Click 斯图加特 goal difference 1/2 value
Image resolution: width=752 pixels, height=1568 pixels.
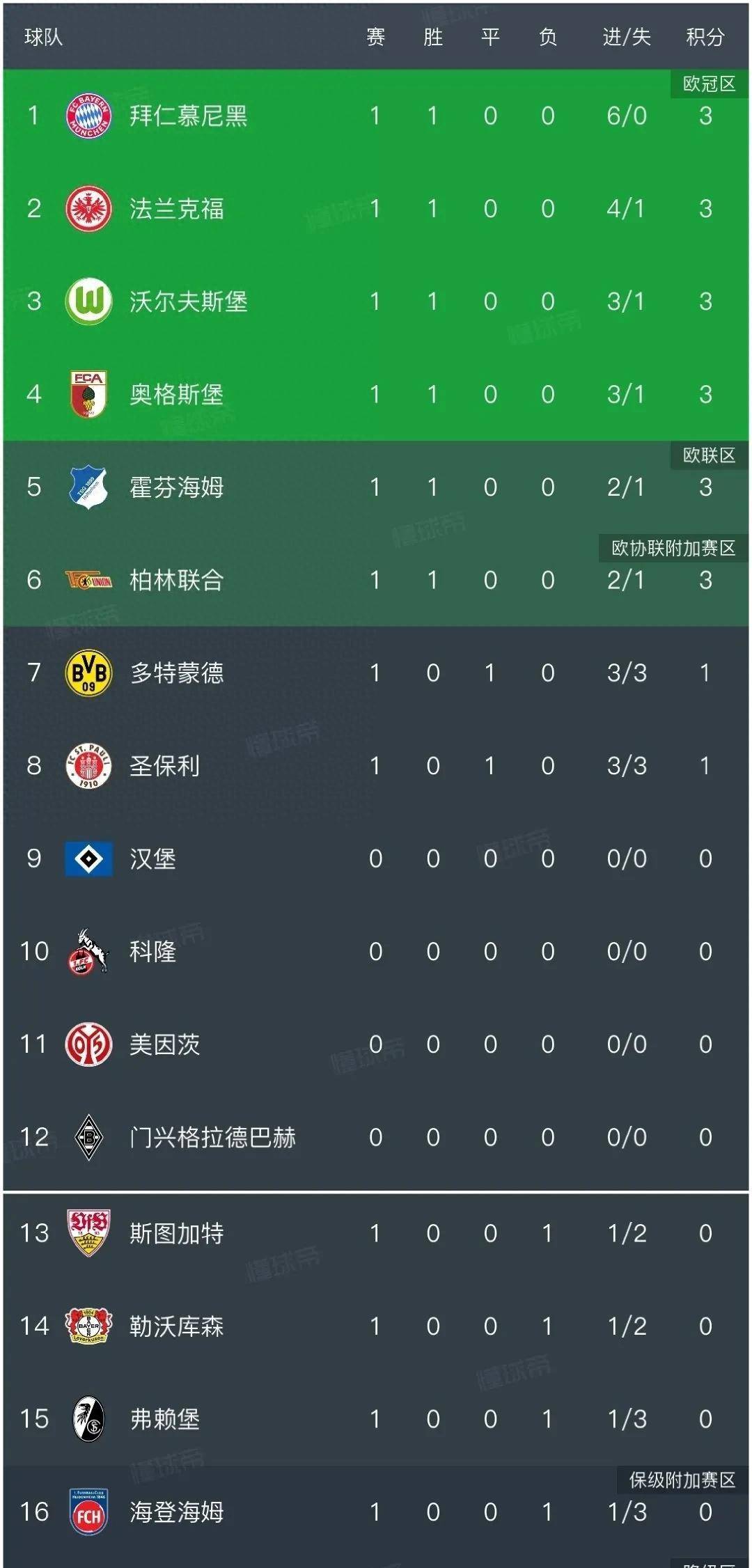coord(626,1234)
